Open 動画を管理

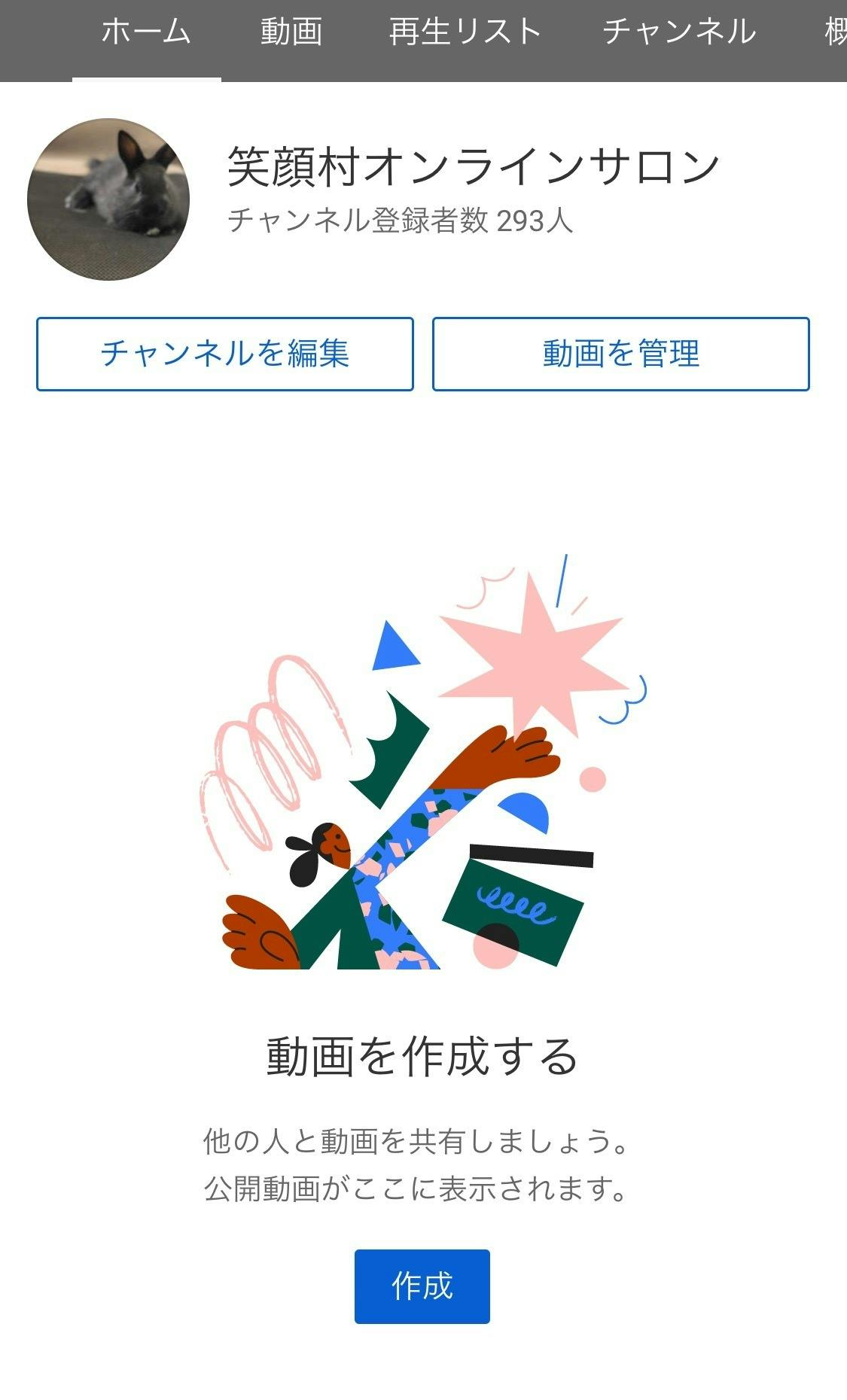coord(621,354)
